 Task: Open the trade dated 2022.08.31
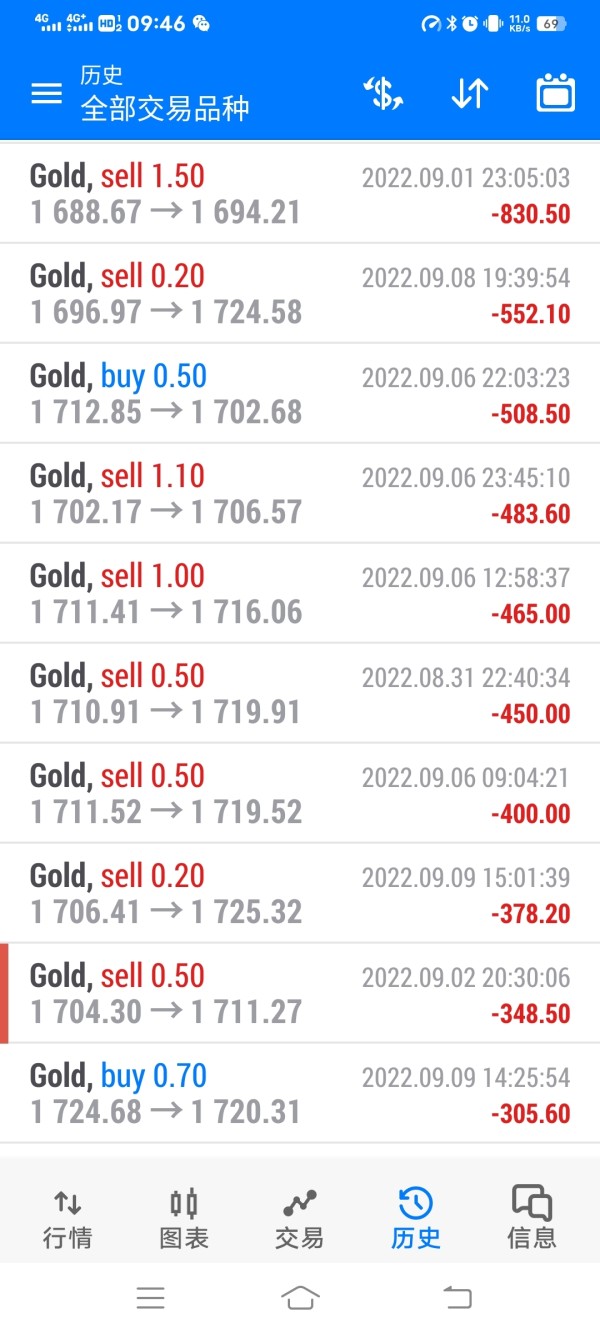point(300,693)
